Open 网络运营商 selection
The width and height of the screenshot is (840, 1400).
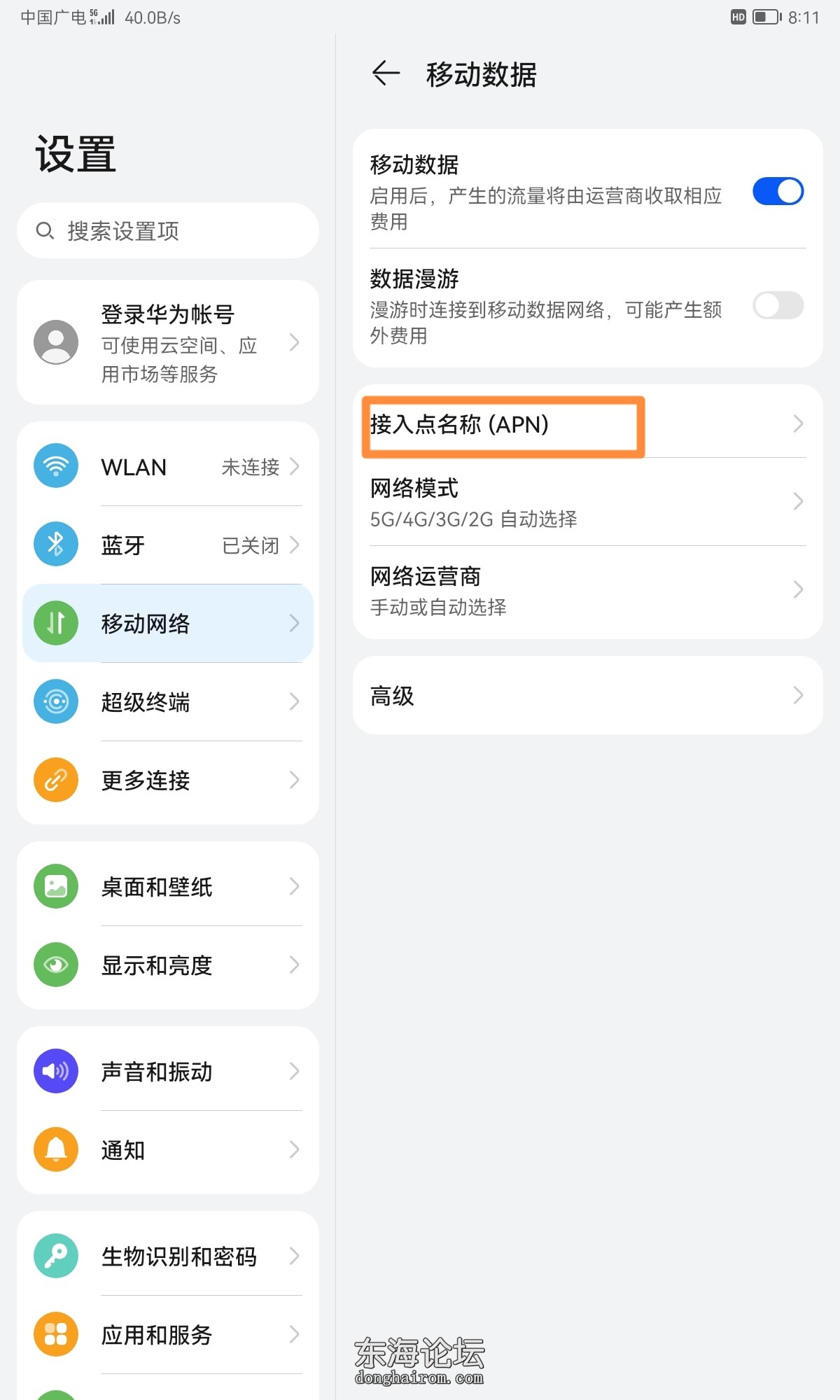(587, 590)
